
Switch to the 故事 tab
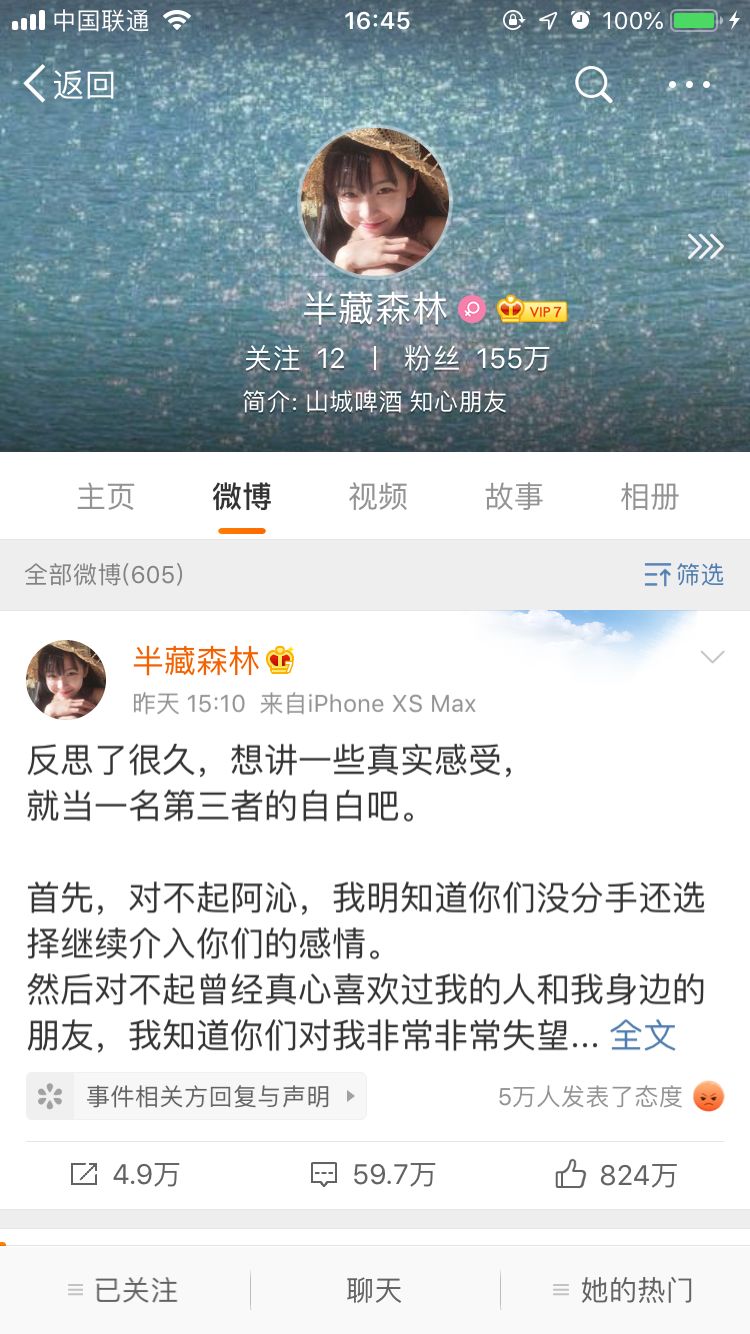point(514,496)
